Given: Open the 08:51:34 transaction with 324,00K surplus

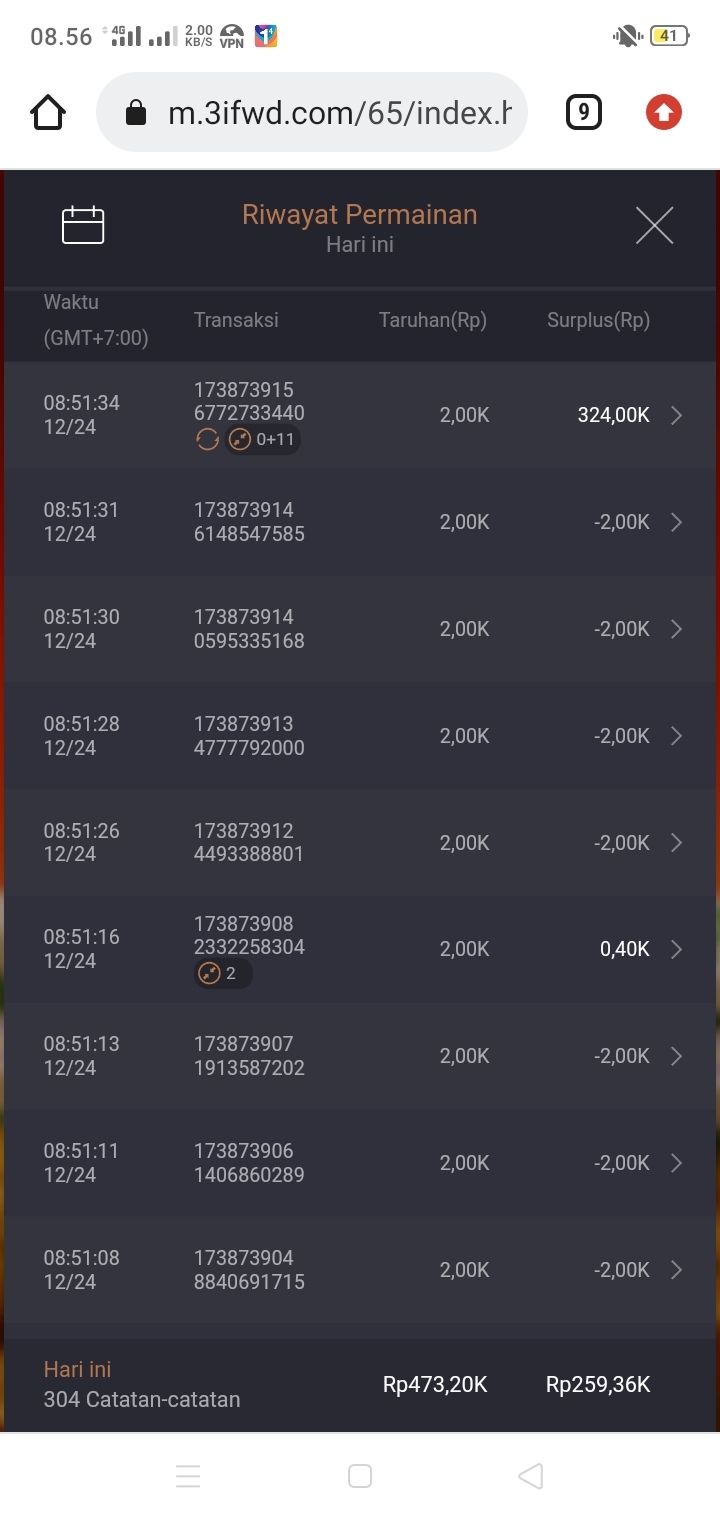Looking at the screenshot, I should click(360, 415).
